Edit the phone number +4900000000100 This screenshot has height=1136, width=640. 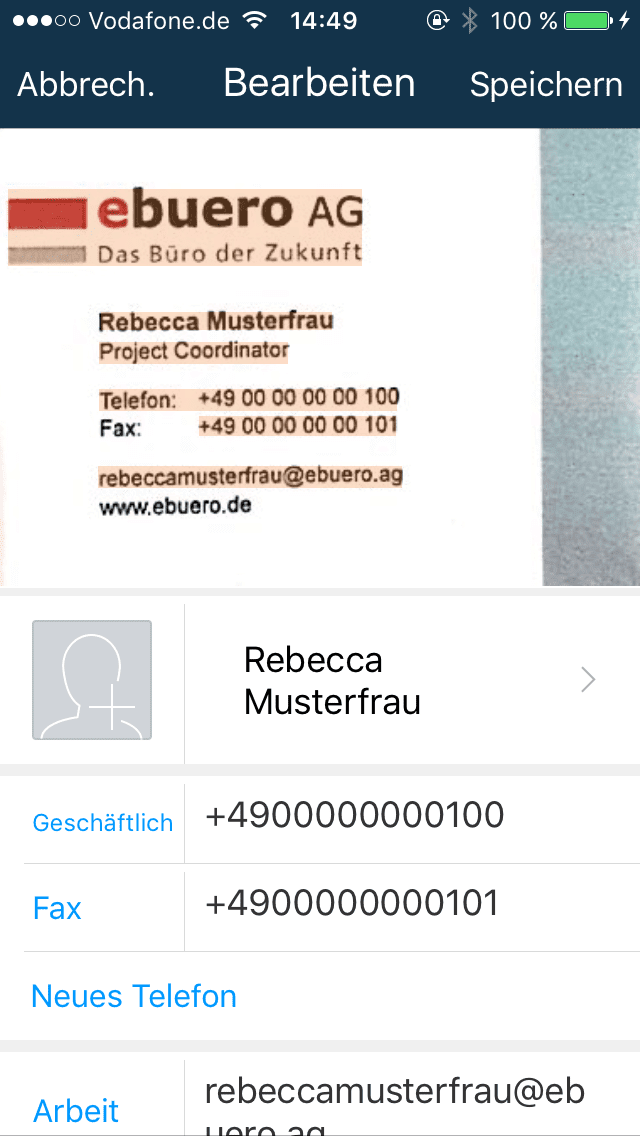pyautogui.click(x=410, y=817)
